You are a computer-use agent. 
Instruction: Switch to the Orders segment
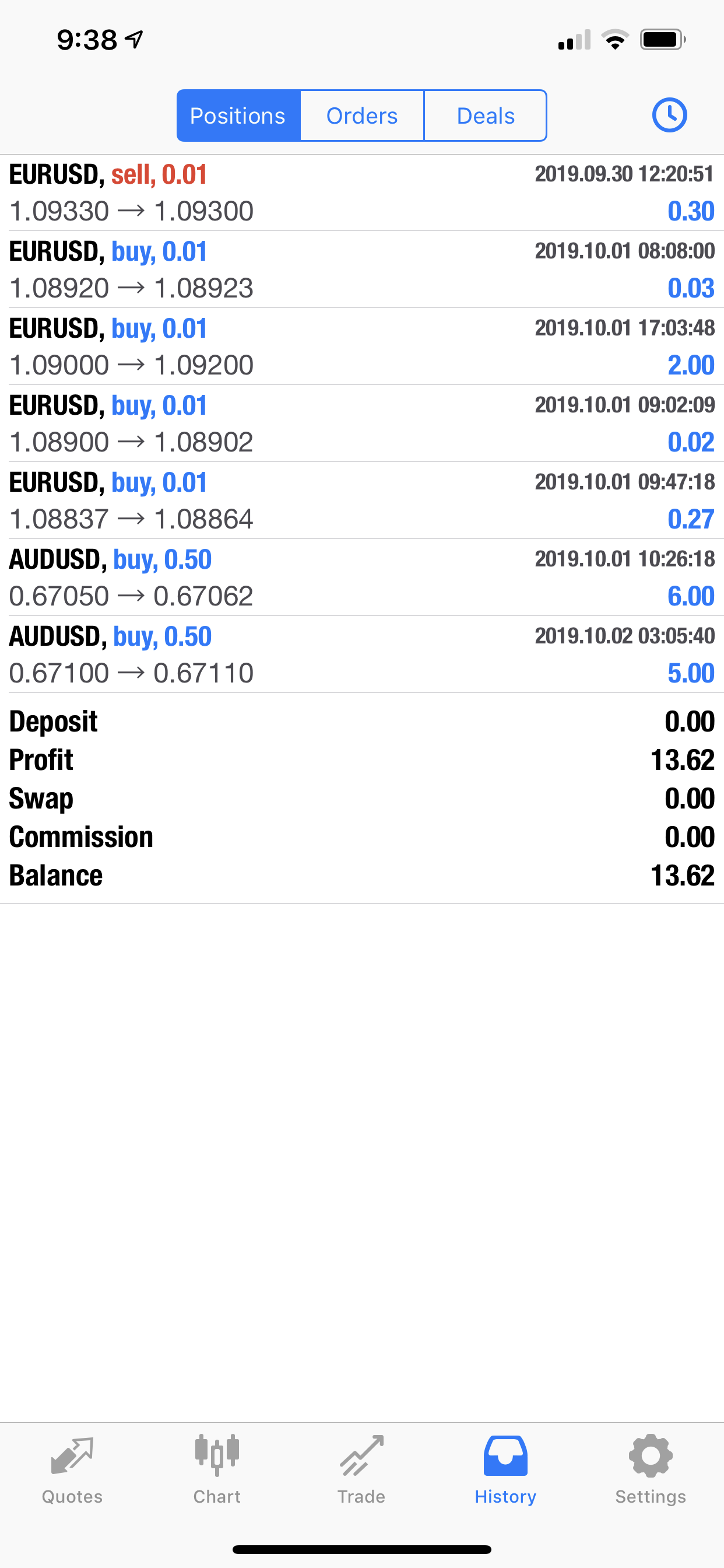coord(362,116)
